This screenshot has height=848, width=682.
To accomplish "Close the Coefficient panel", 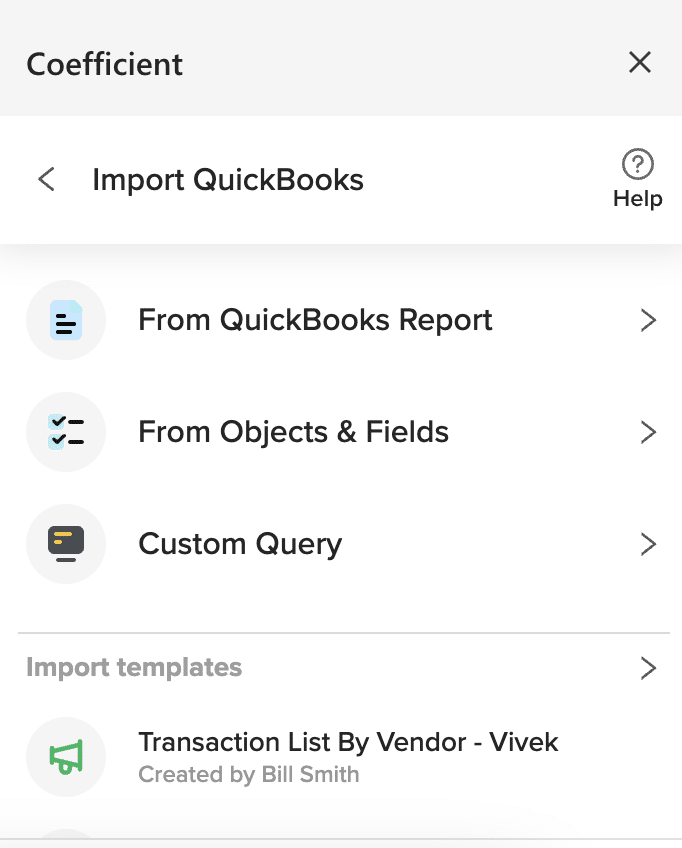I will point(639,62).
